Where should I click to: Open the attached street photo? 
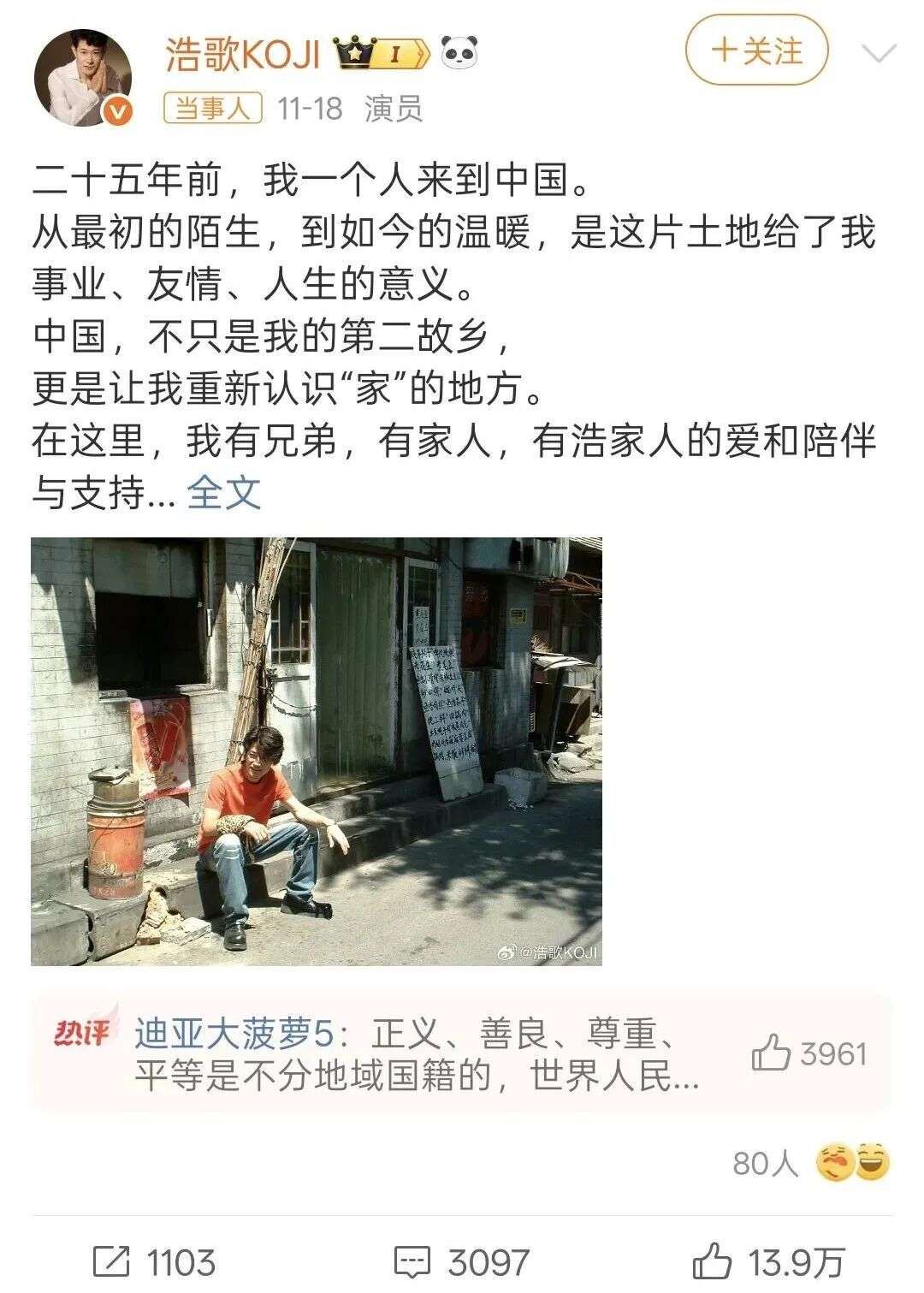point(316,750)
